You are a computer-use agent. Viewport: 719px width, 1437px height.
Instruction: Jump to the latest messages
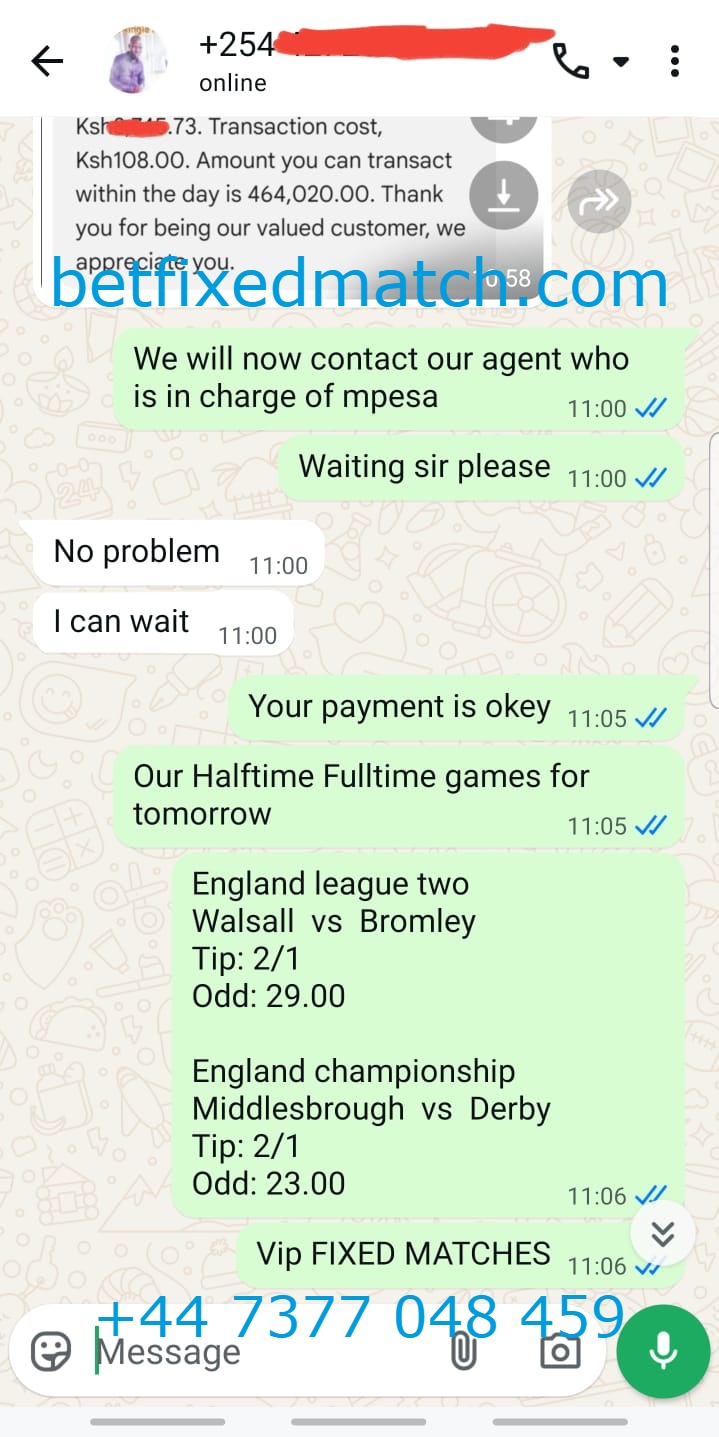coord(662,1234)
